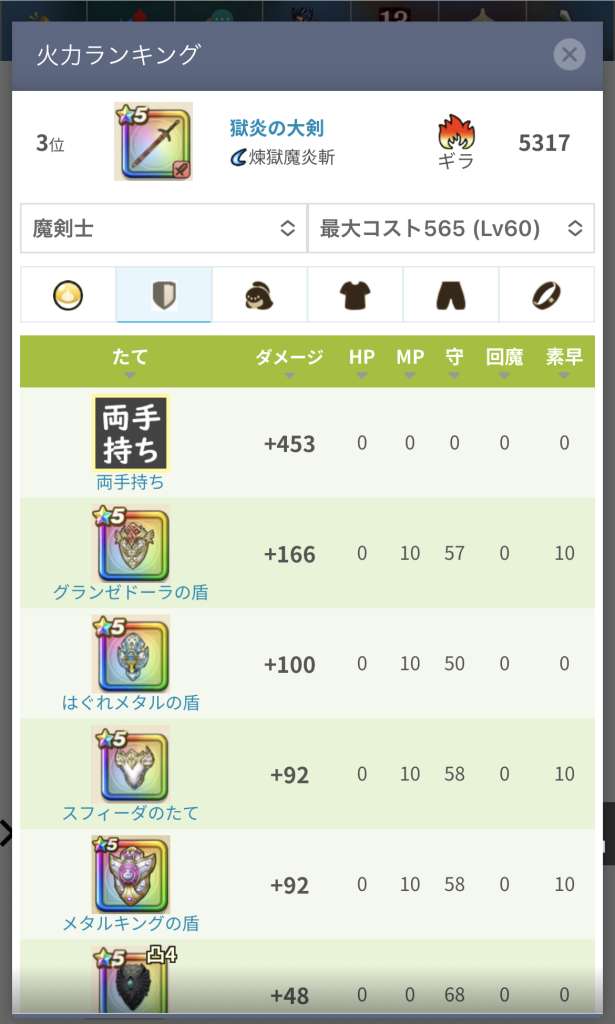Viewport: 615px width, 1024px height.
Task: Switch to the helmet tab
Action: tap(259, 295)
